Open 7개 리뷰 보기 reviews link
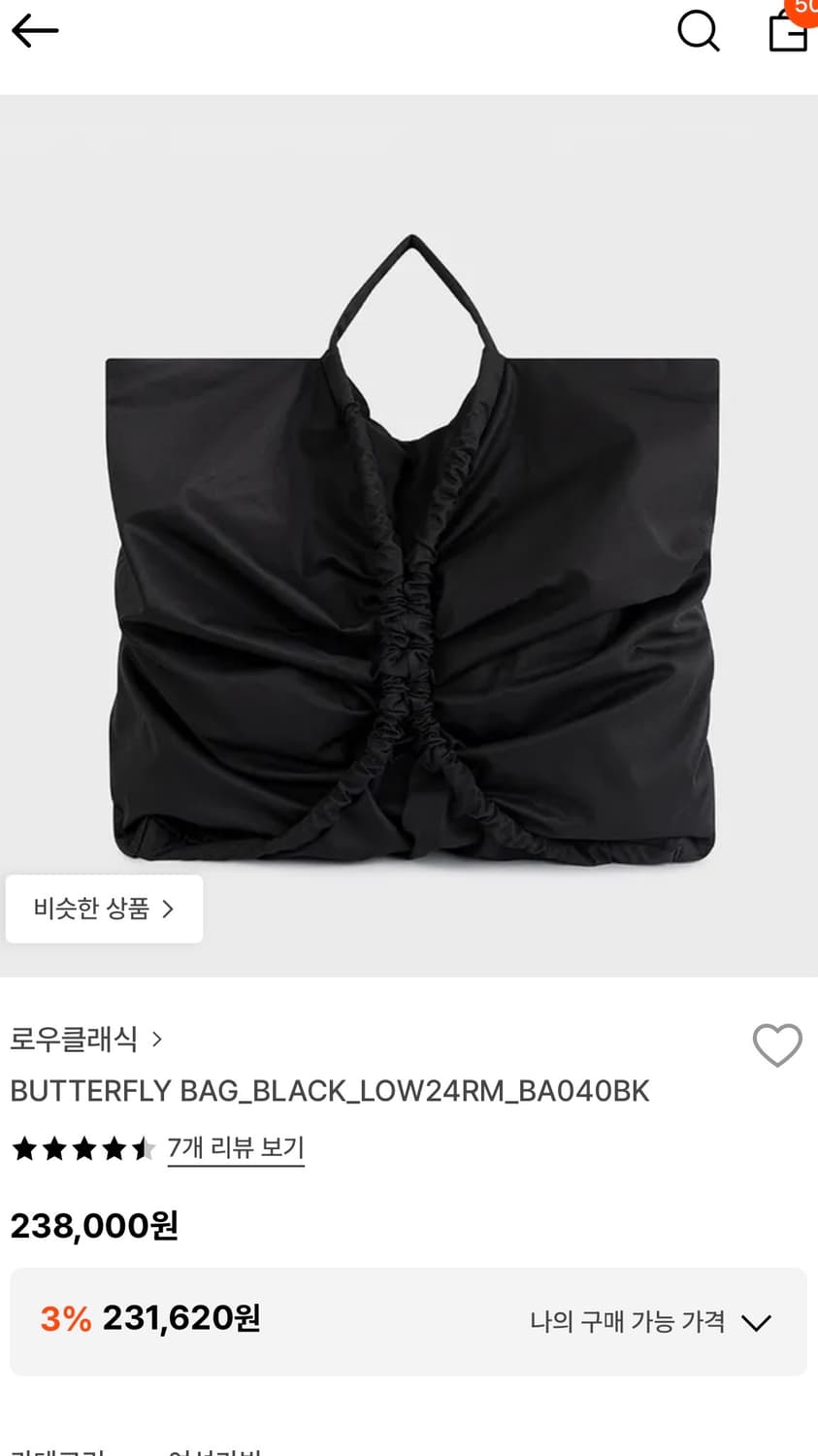The width and height of the screenshot is (818, 1456). point(236,1148)
